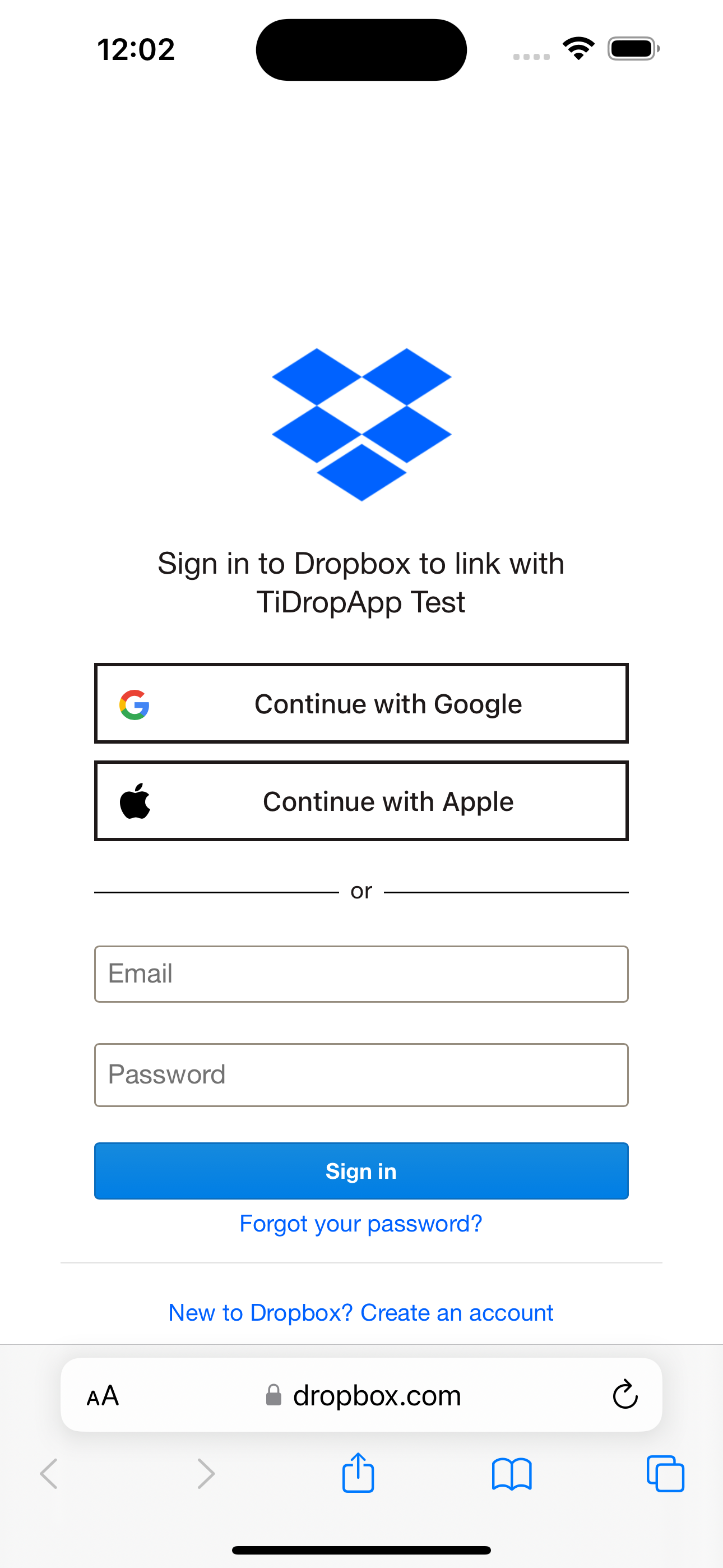Show all open Safari tabs
The width and height of the screenshot is (723, 1568).
[665, 1474]
